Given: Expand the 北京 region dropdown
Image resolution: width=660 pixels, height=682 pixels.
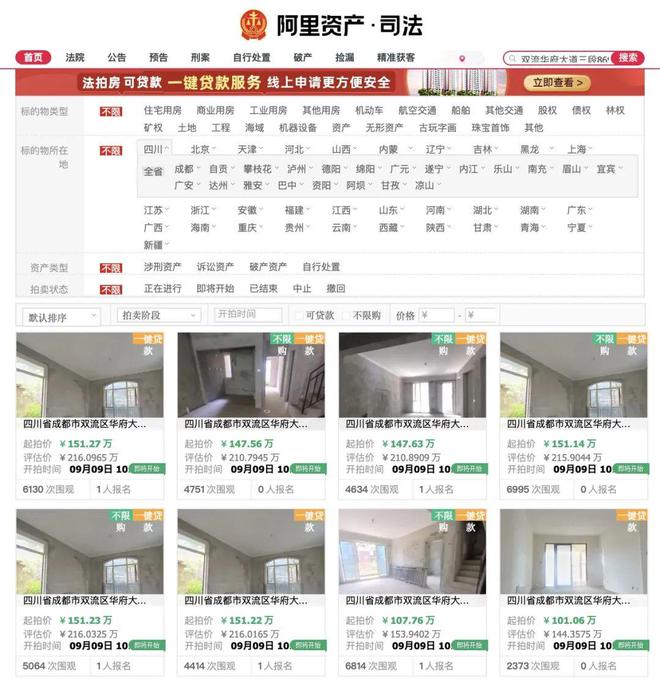Looking at the screenshot, I should pyautogui.click(x=203, y=149).
